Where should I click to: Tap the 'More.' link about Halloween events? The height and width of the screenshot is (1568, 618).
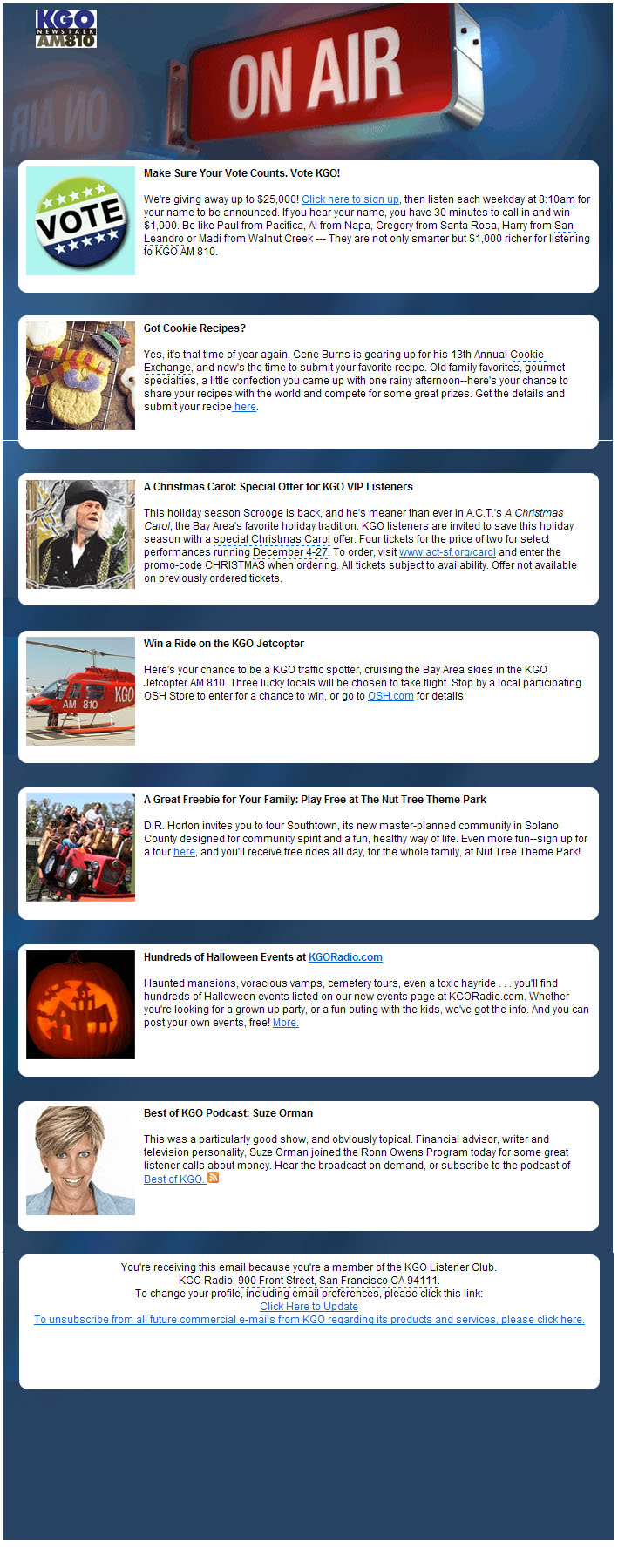pyautogui.click(x=285, y=1023)
